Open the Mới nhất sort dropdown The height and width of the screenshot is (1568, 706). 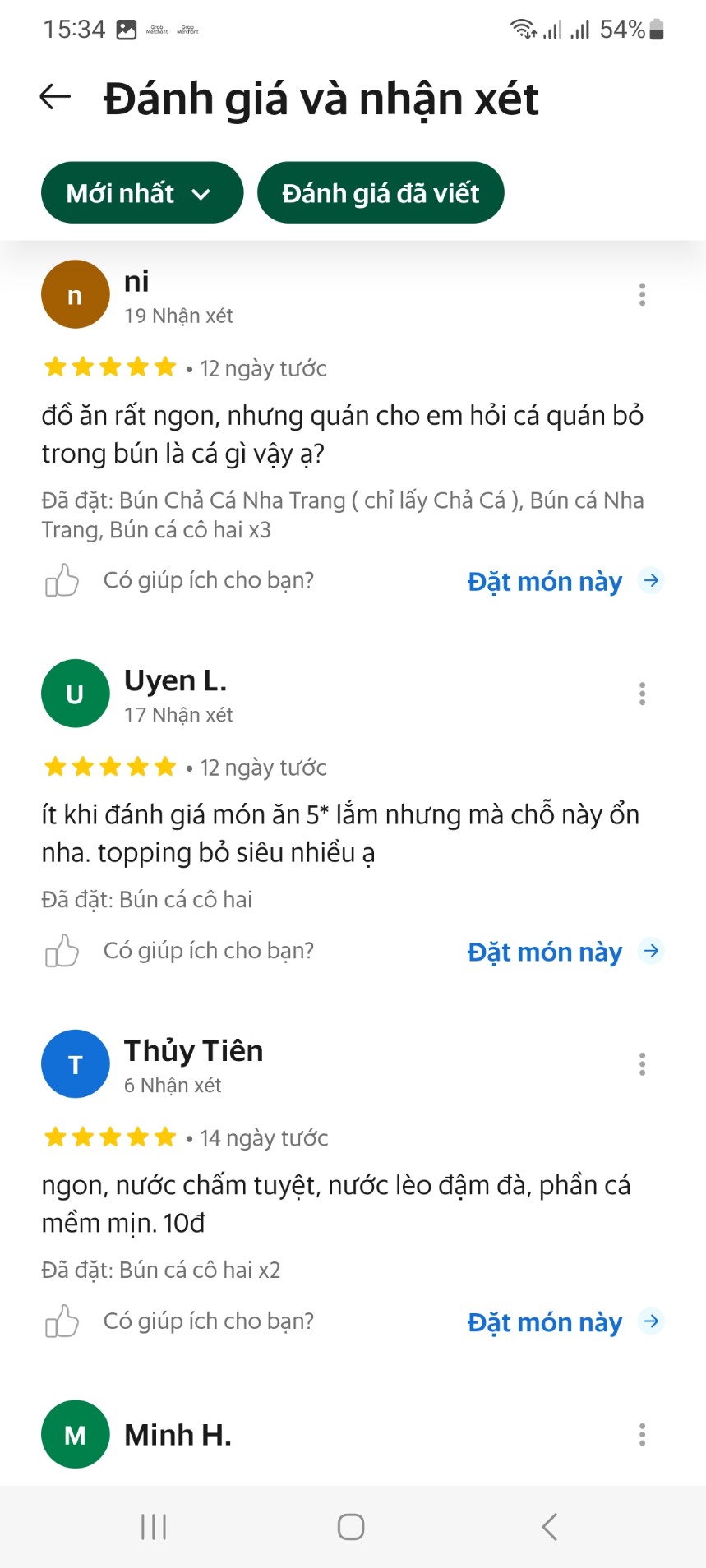coord(141,193)
